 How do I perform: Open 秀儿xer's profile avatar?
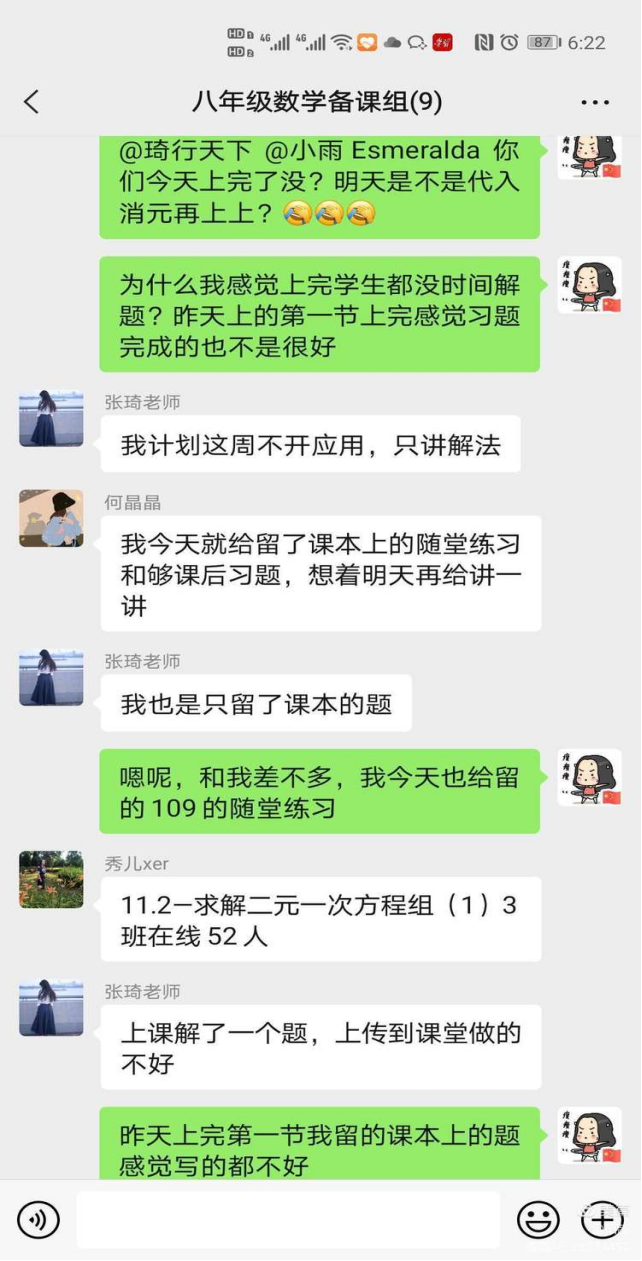(51, 879)
